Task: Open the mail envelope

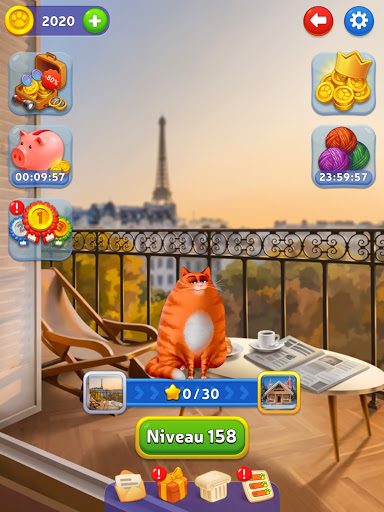Action: click(130, 486)
